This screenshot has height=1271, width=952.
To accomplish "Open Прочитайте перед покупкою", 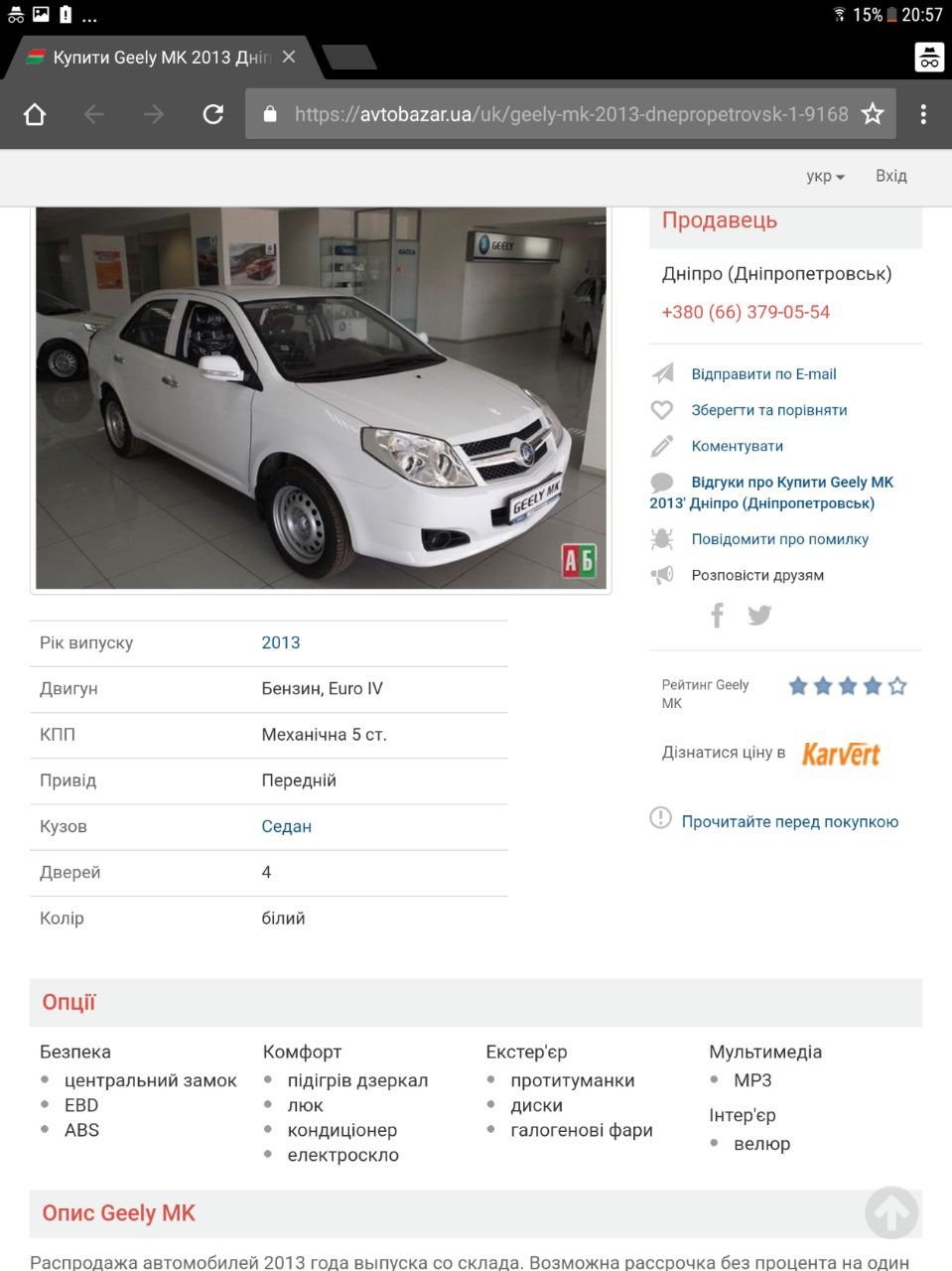I will 789,821.
